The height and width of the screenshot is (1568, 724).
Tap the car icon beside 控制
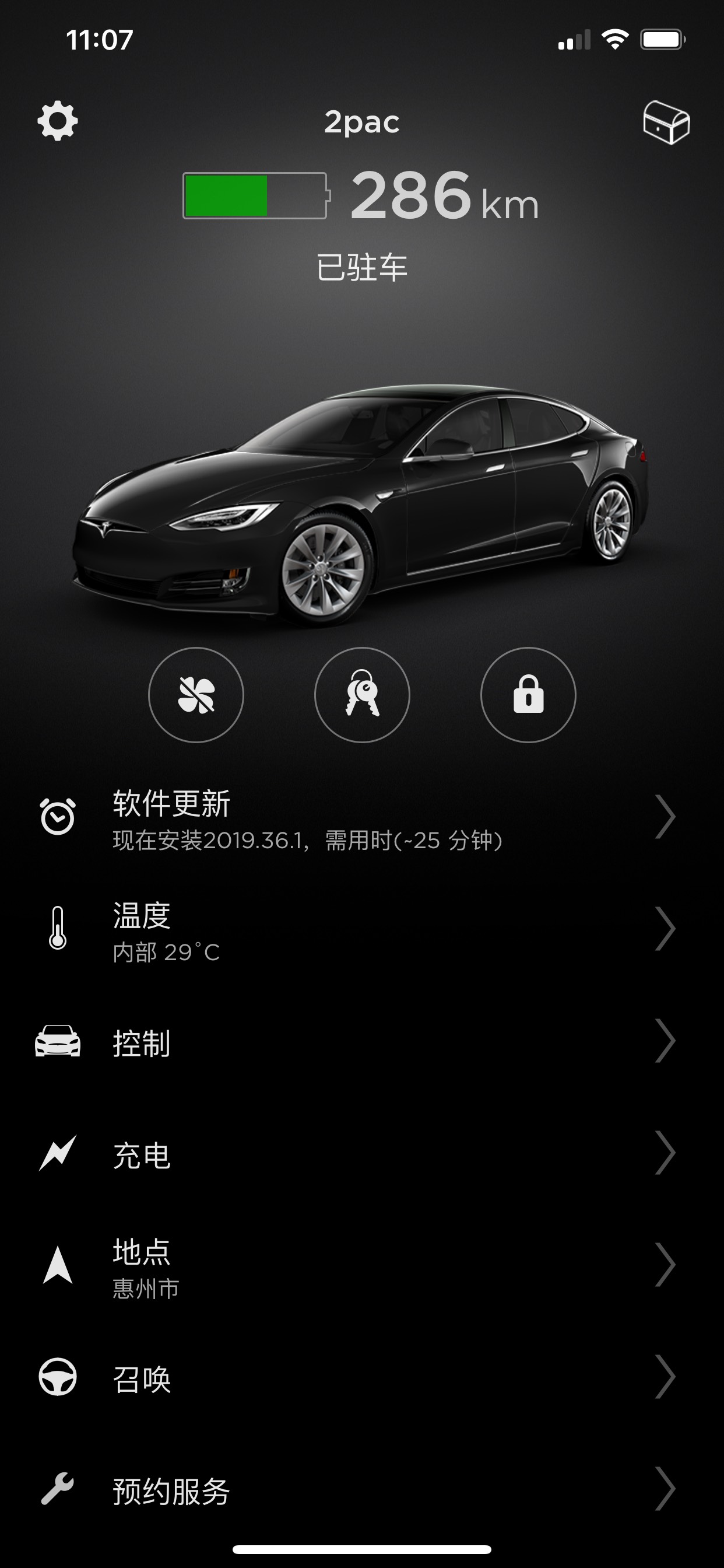click(58, 1042)
